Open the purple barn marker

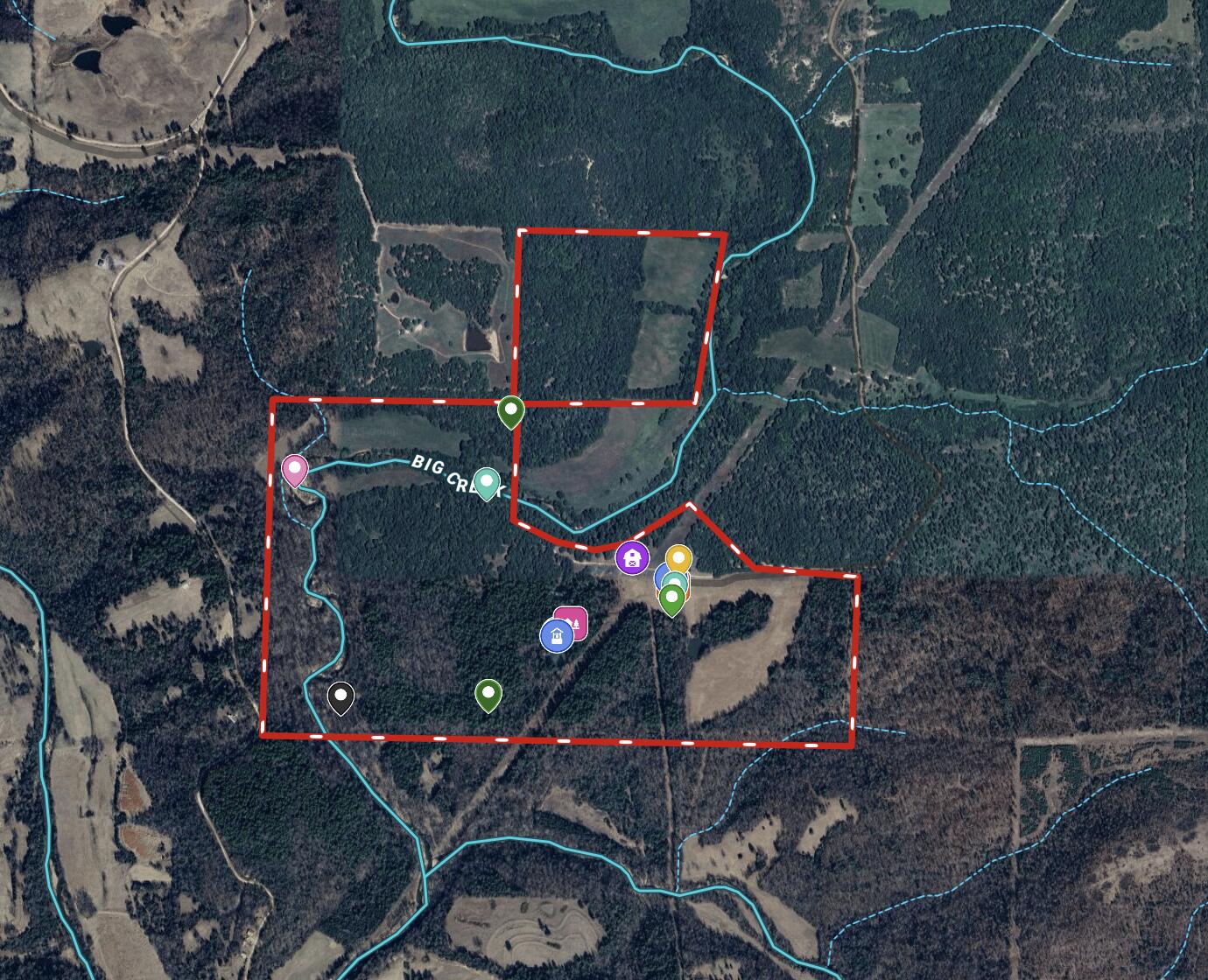632,557
